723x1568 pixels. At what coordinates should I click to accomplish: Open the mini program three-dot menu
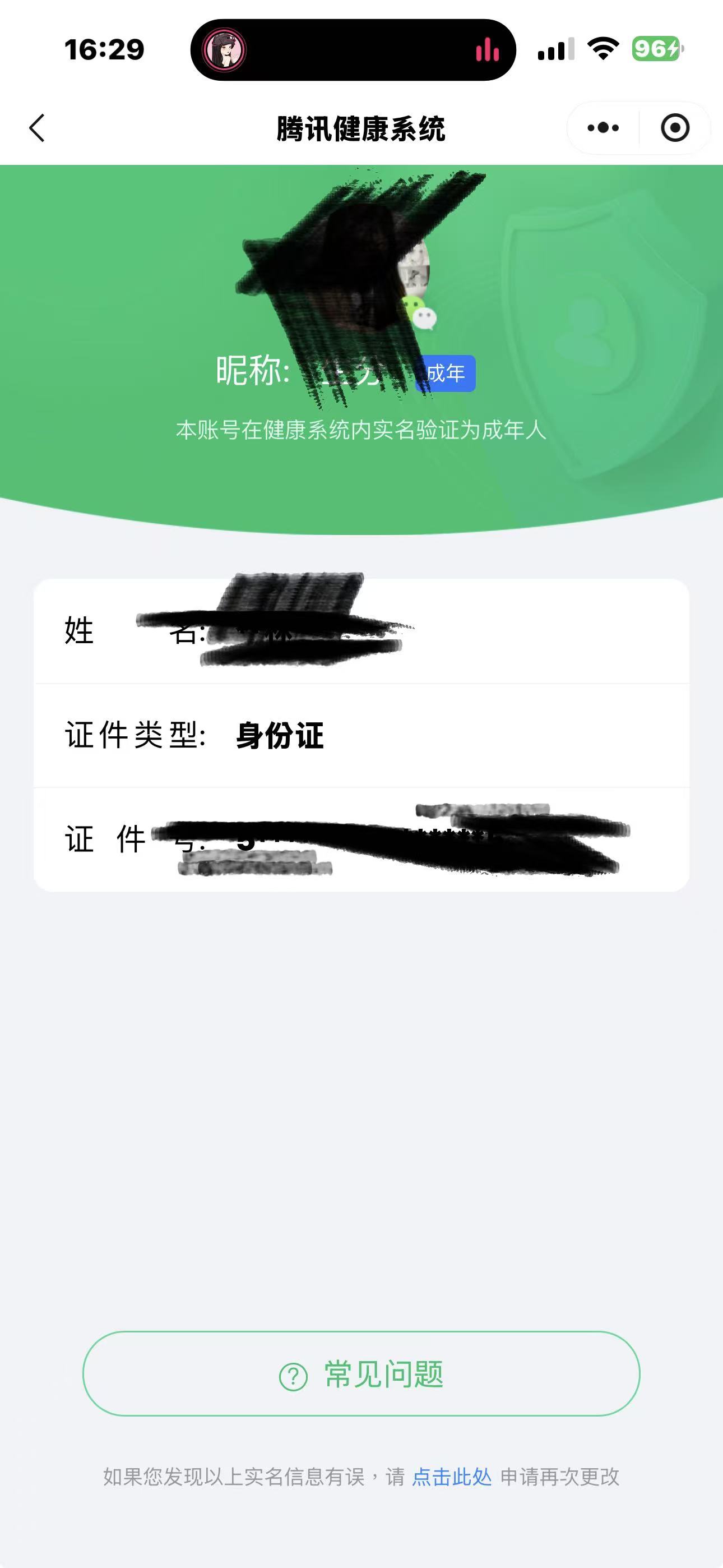[602, 128]
